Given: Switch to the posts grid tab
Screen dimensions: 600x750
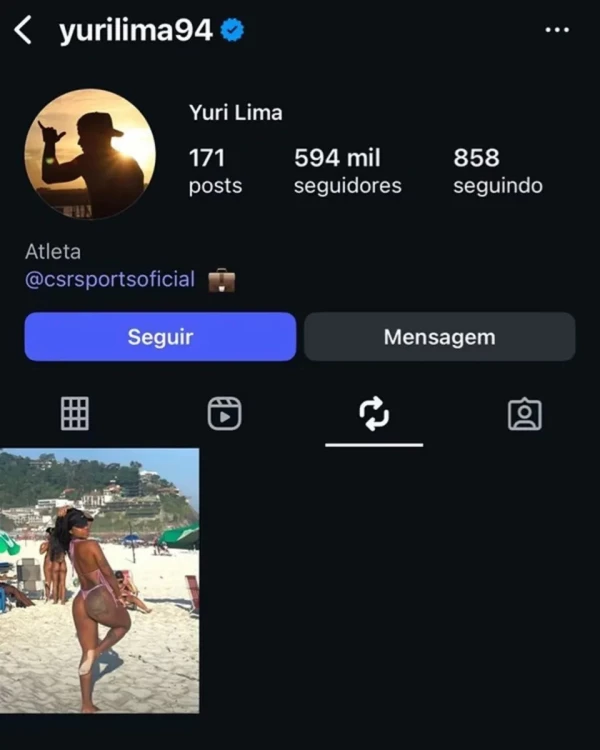Looking at the screenshot, I should (x=75, y=413).
